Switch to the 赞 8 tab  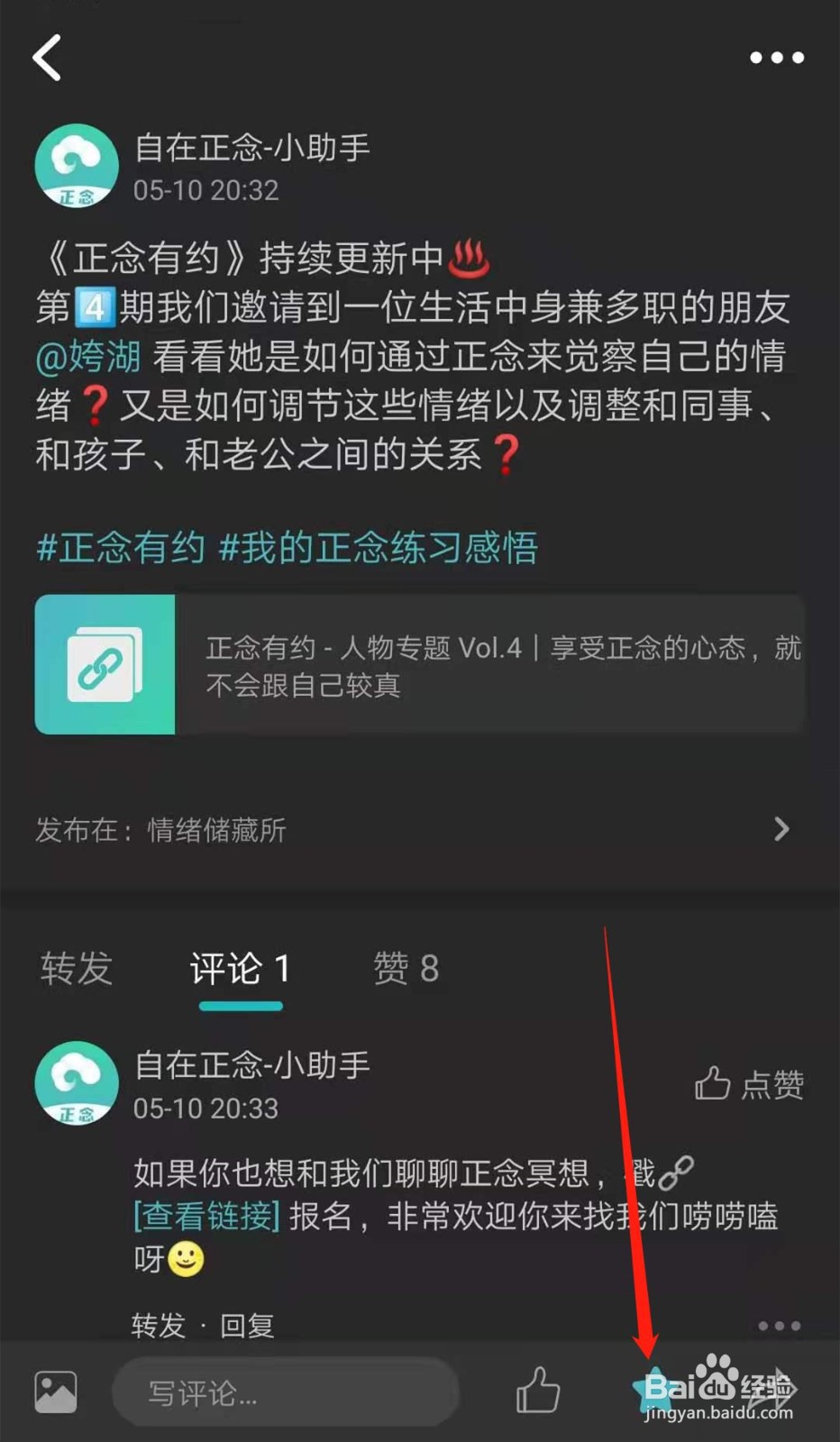click(x=407, y=967)
